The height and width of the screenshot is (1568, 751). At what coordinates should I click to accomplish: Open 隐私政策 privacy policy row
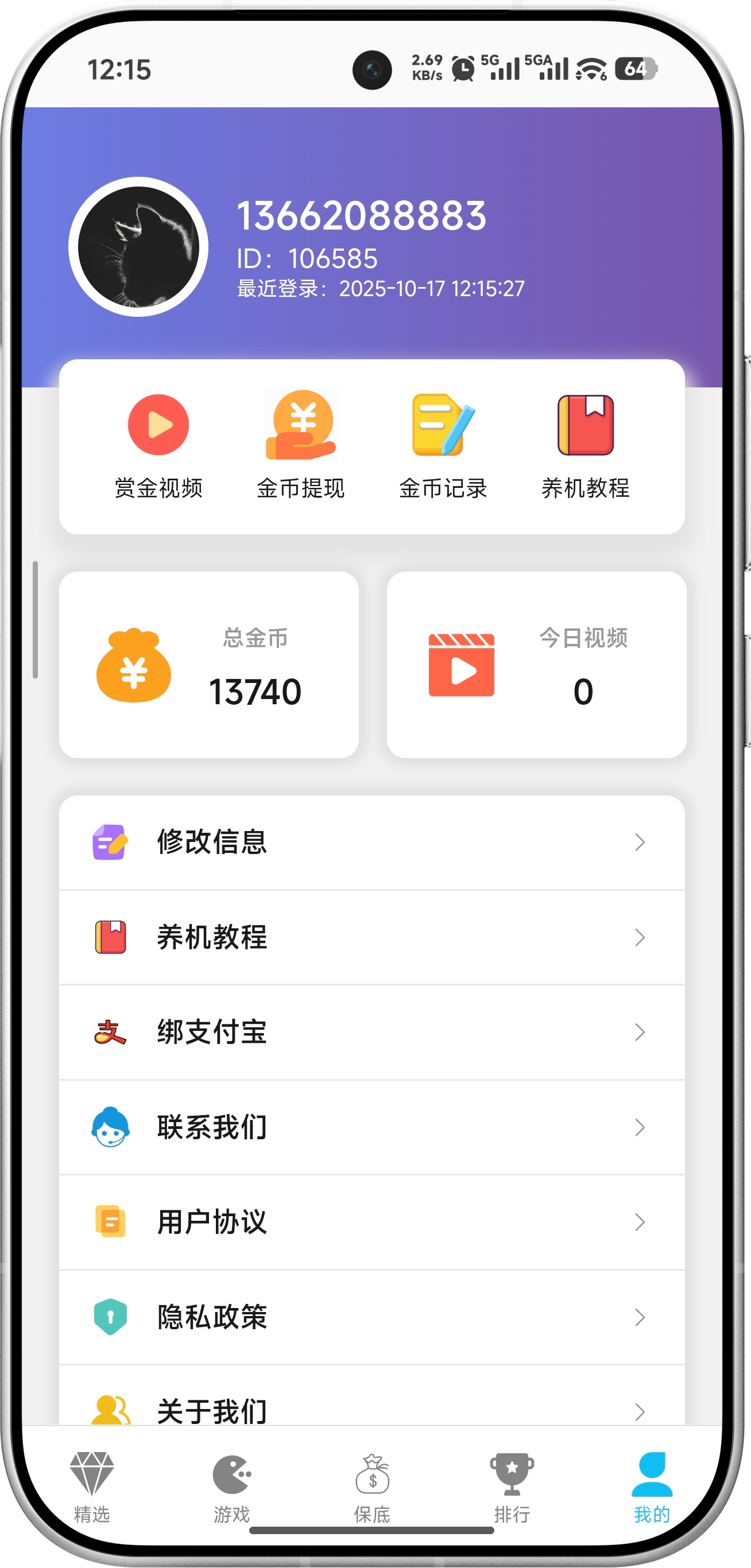click(371, 1317)
